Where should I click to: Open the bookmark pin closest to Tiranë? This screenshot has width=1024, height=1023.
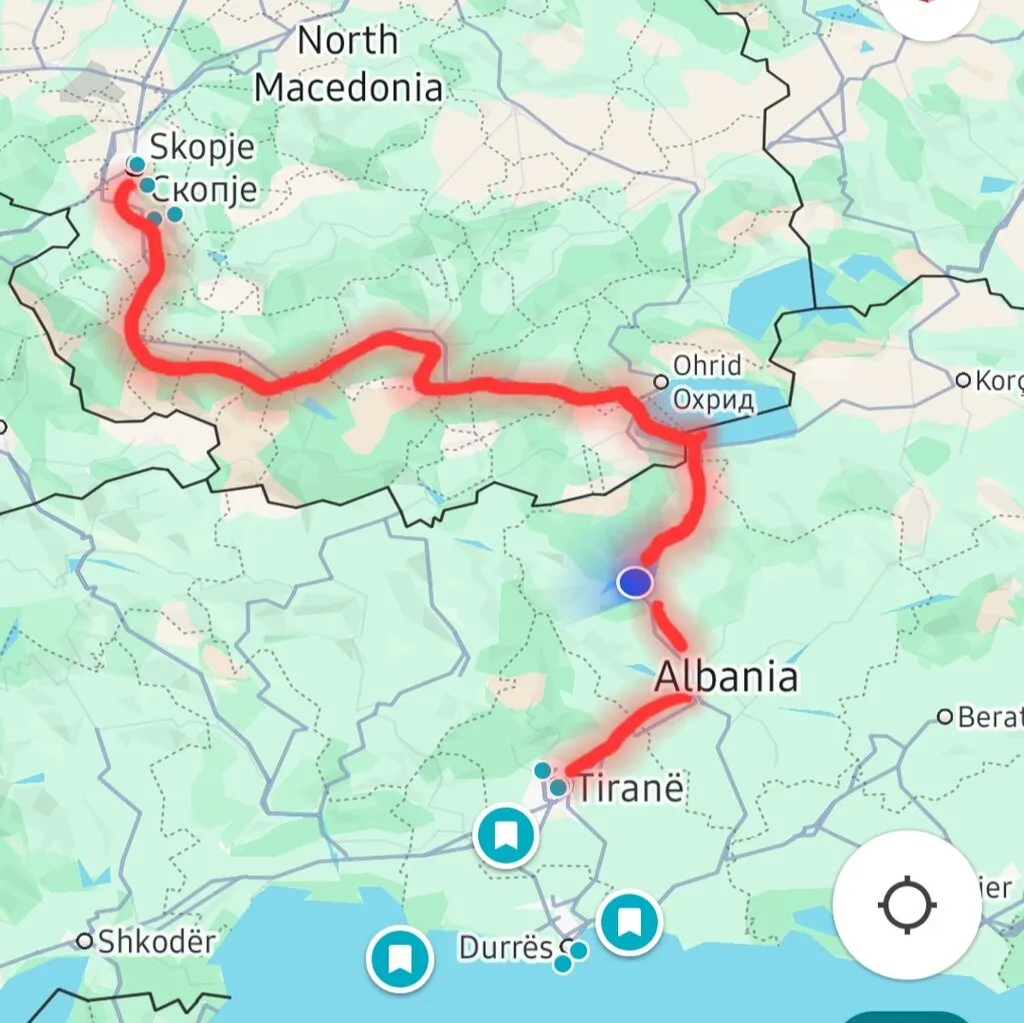tap(507, 836)
